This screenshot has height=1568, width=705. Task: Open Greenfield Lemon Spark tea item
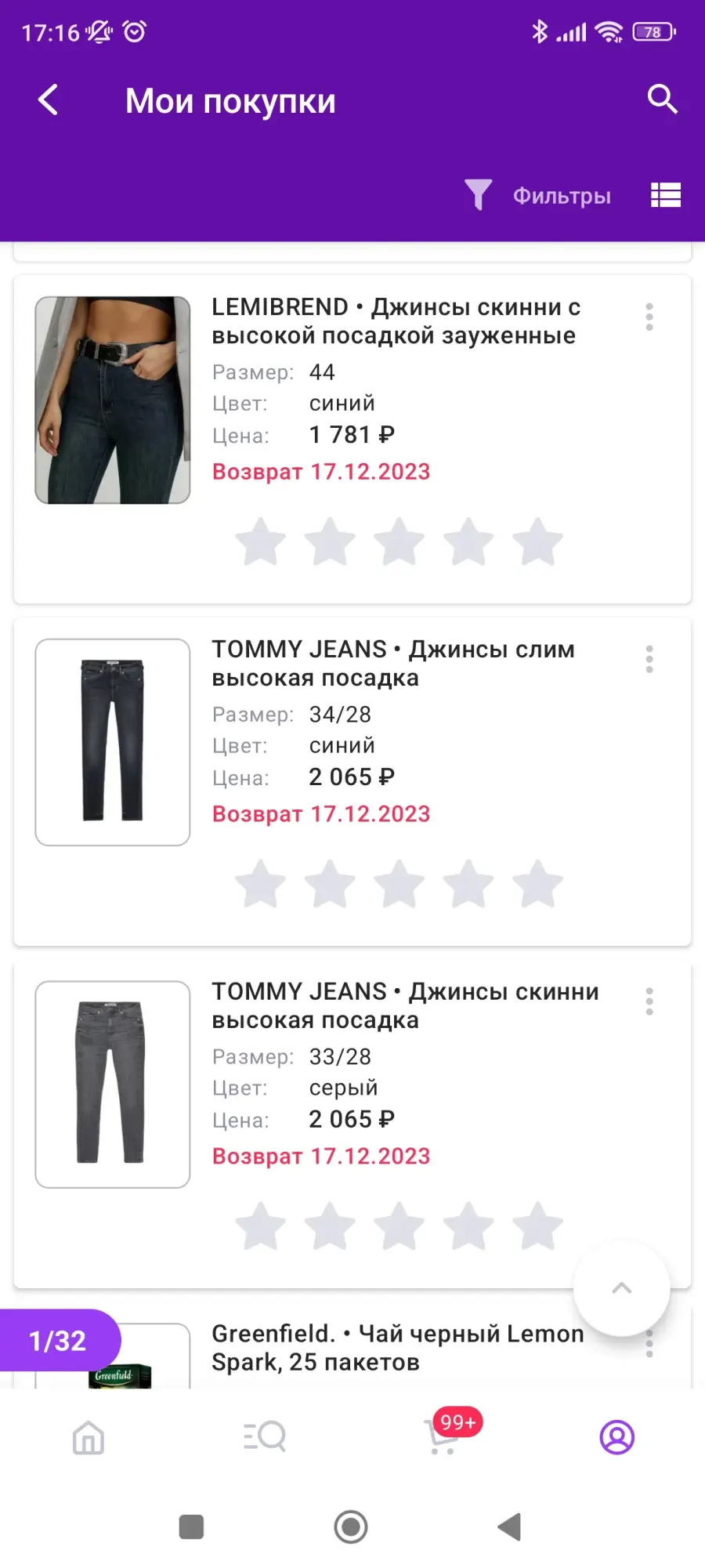[398, 1348]
